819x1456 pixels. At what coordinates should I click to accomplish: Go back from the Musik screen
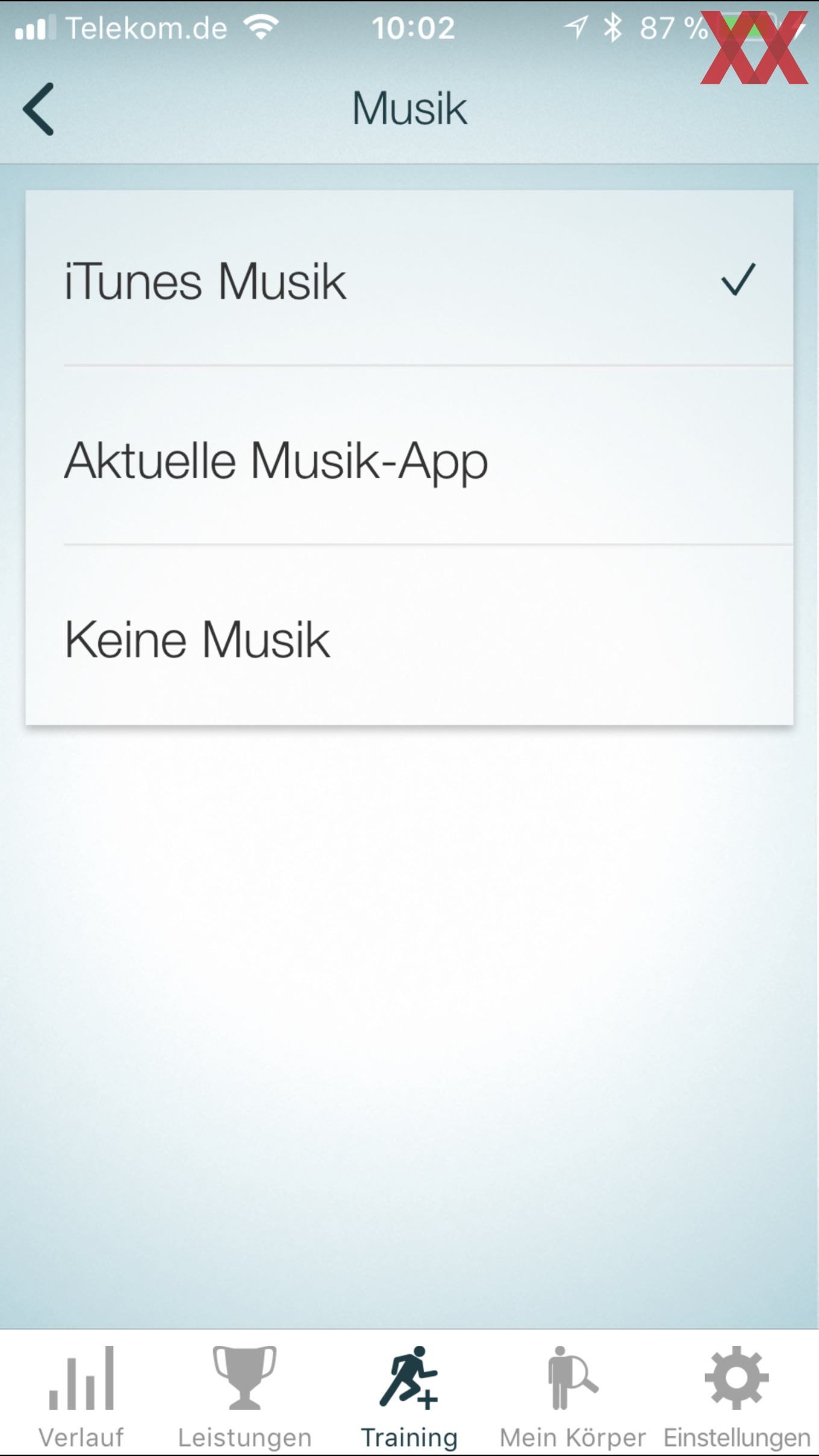pyautogui.click(x=39, y=109)
